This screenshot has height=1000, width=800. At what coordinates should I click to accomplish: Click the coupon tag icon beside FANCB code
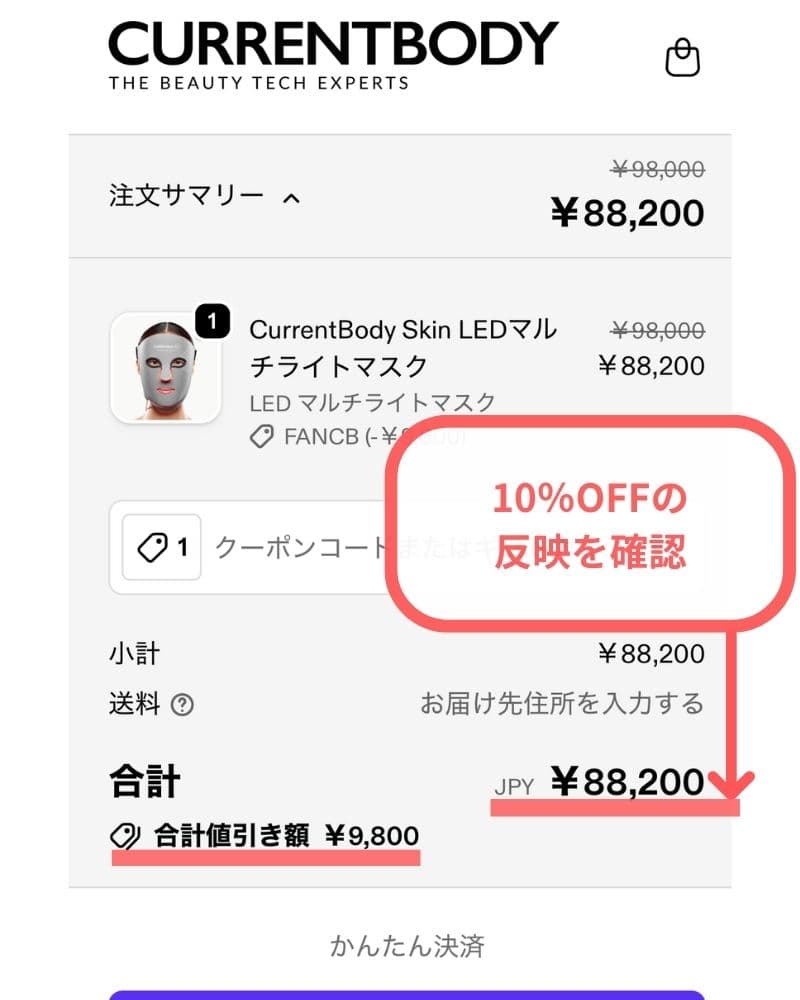click(x=262, y=434)
